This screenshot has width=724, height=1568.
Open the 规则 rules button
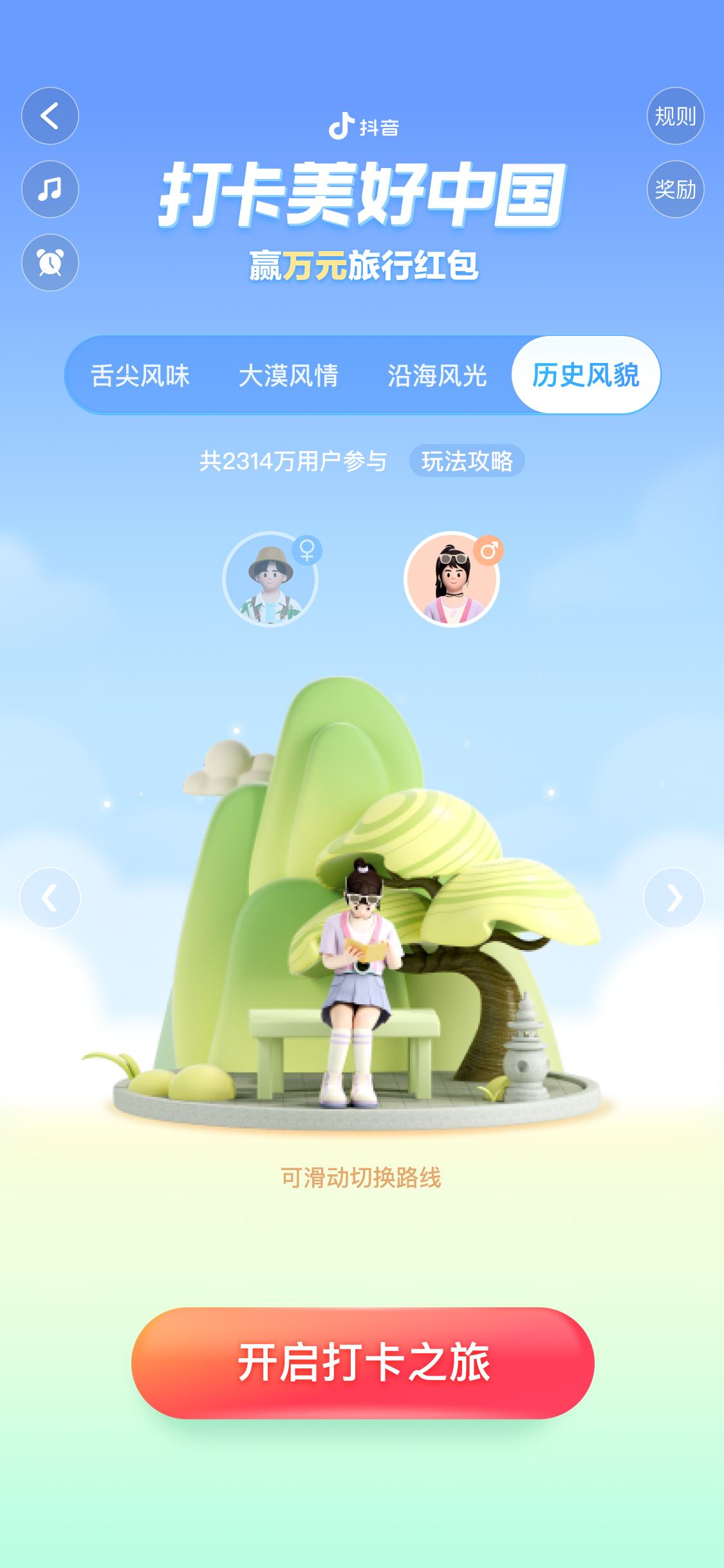click(x=675, y=116)
